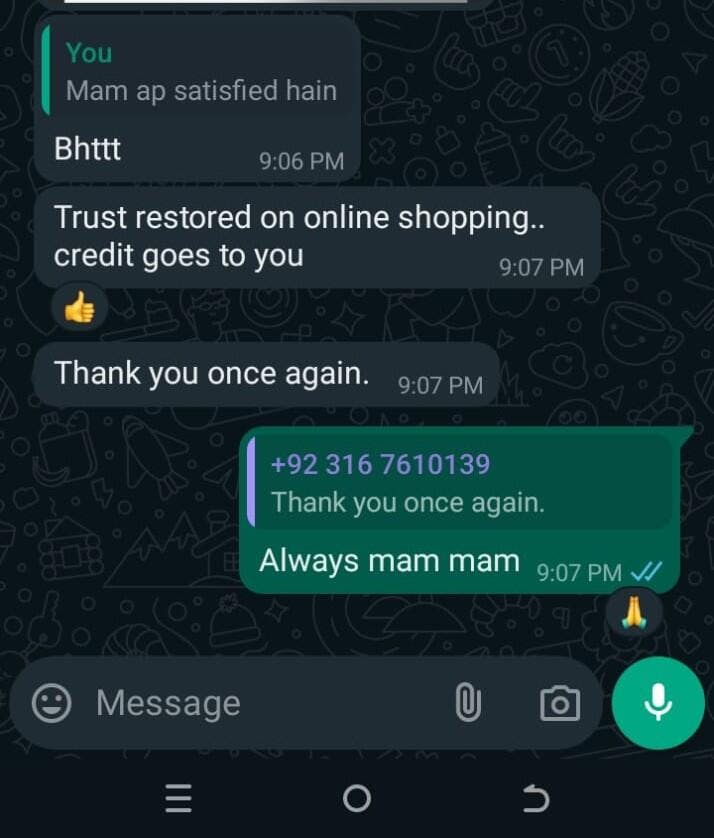714x838 pixels.
Task: Open the recent apps view
Action: [x=177, y=798]
